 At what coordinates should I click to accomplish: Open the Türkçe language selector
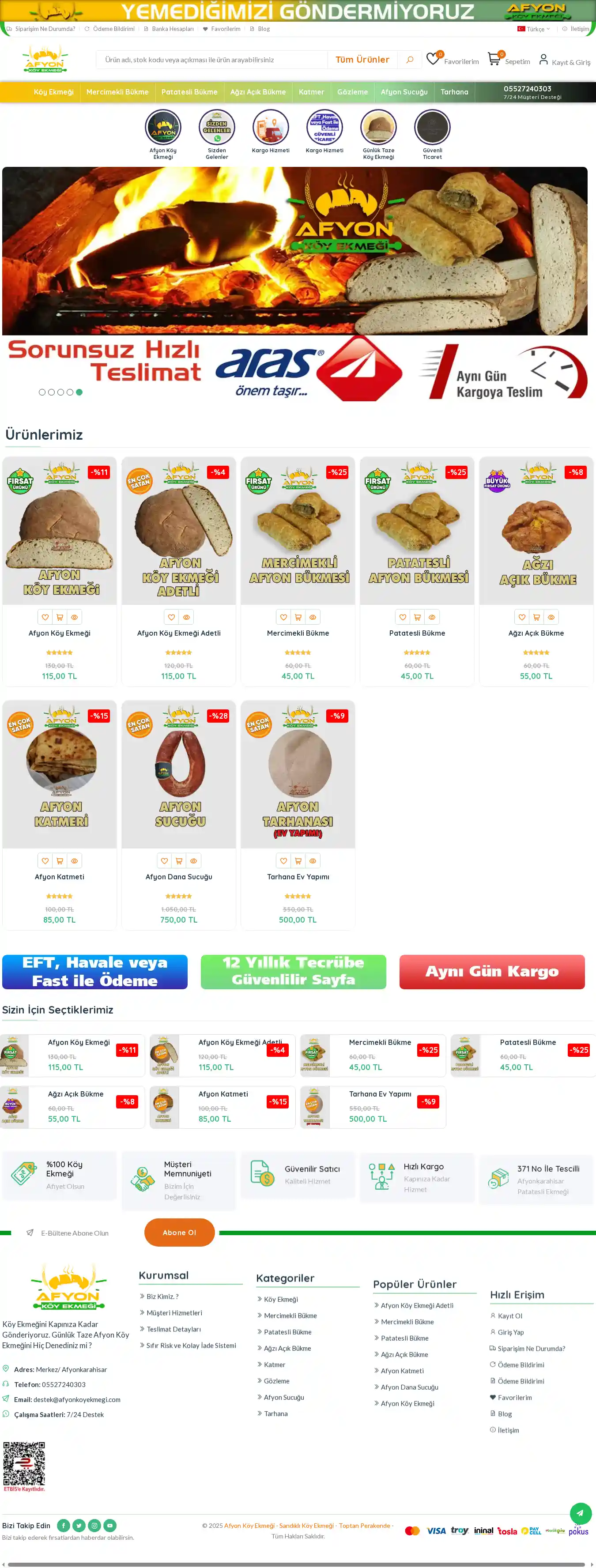[534, 29]
